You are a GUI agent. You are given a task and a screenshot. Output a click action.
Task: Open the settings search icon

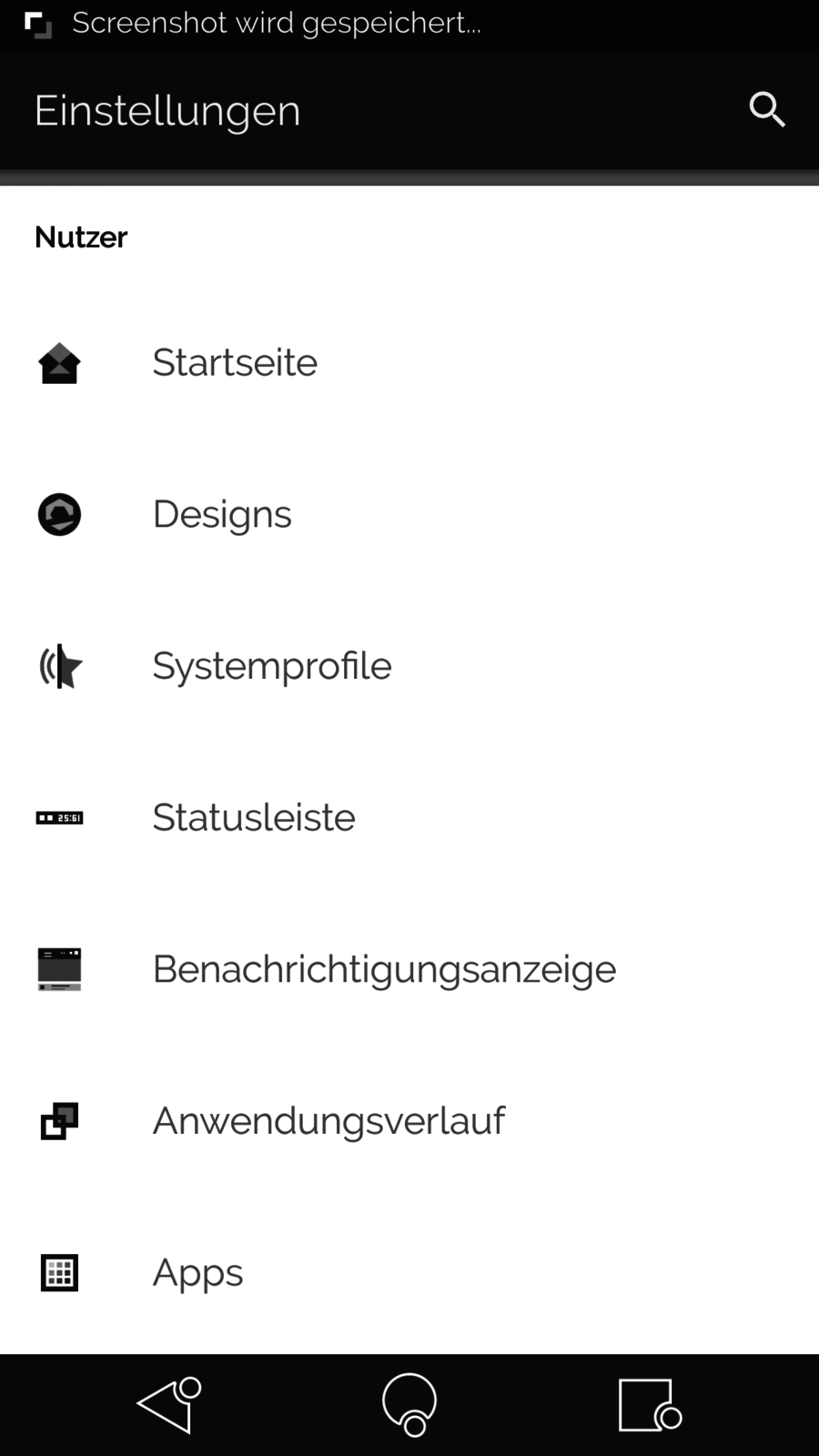767,110
